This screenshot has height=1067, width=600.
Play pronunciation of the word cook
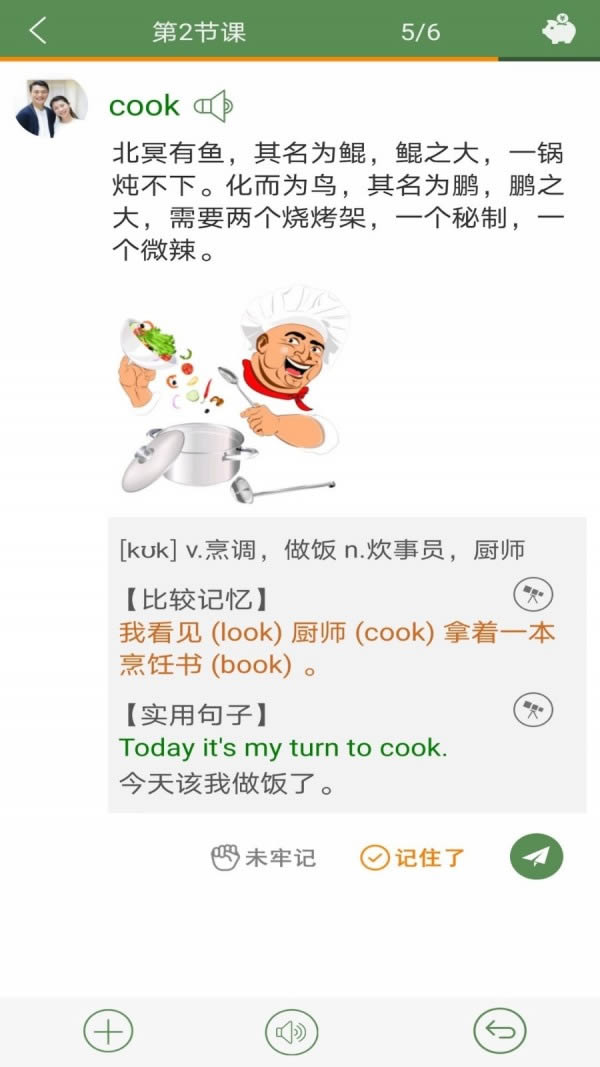(213, 105)
